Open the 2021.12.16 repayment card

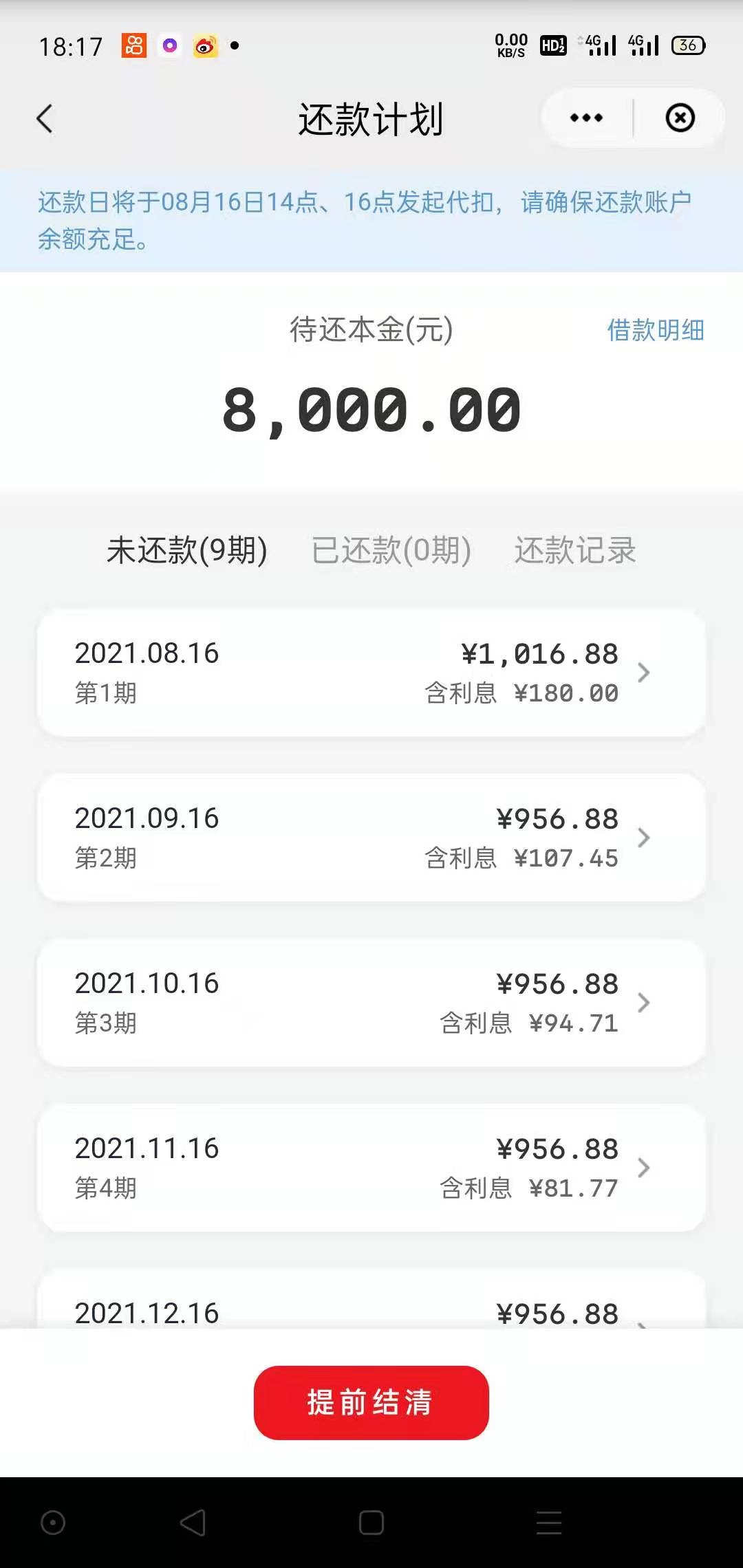pyautogui.click(x=371, y=1298)
